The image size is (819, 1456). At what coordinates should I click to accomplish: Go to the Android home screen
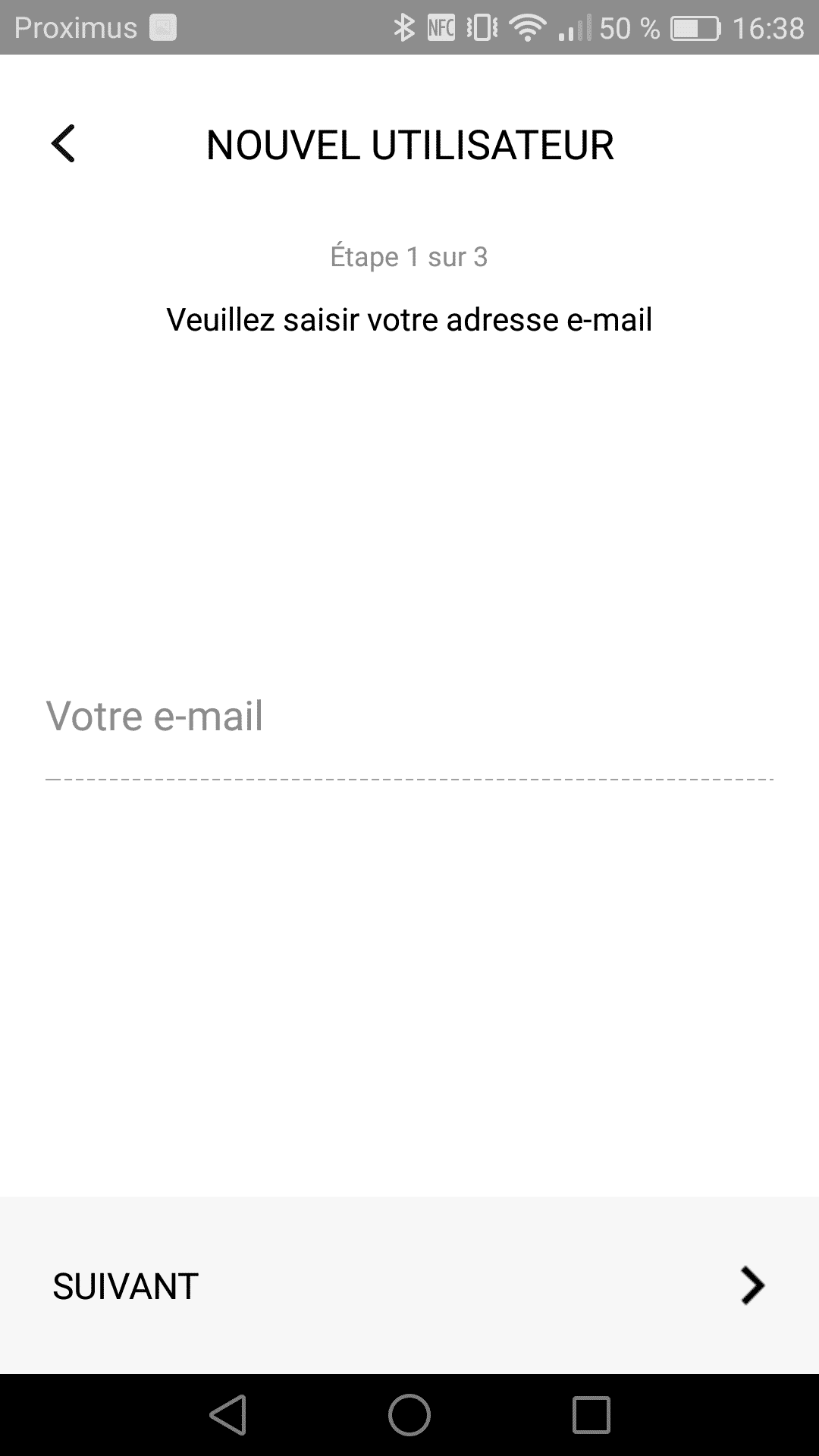pyautogui.click(x=409, y=1414)
